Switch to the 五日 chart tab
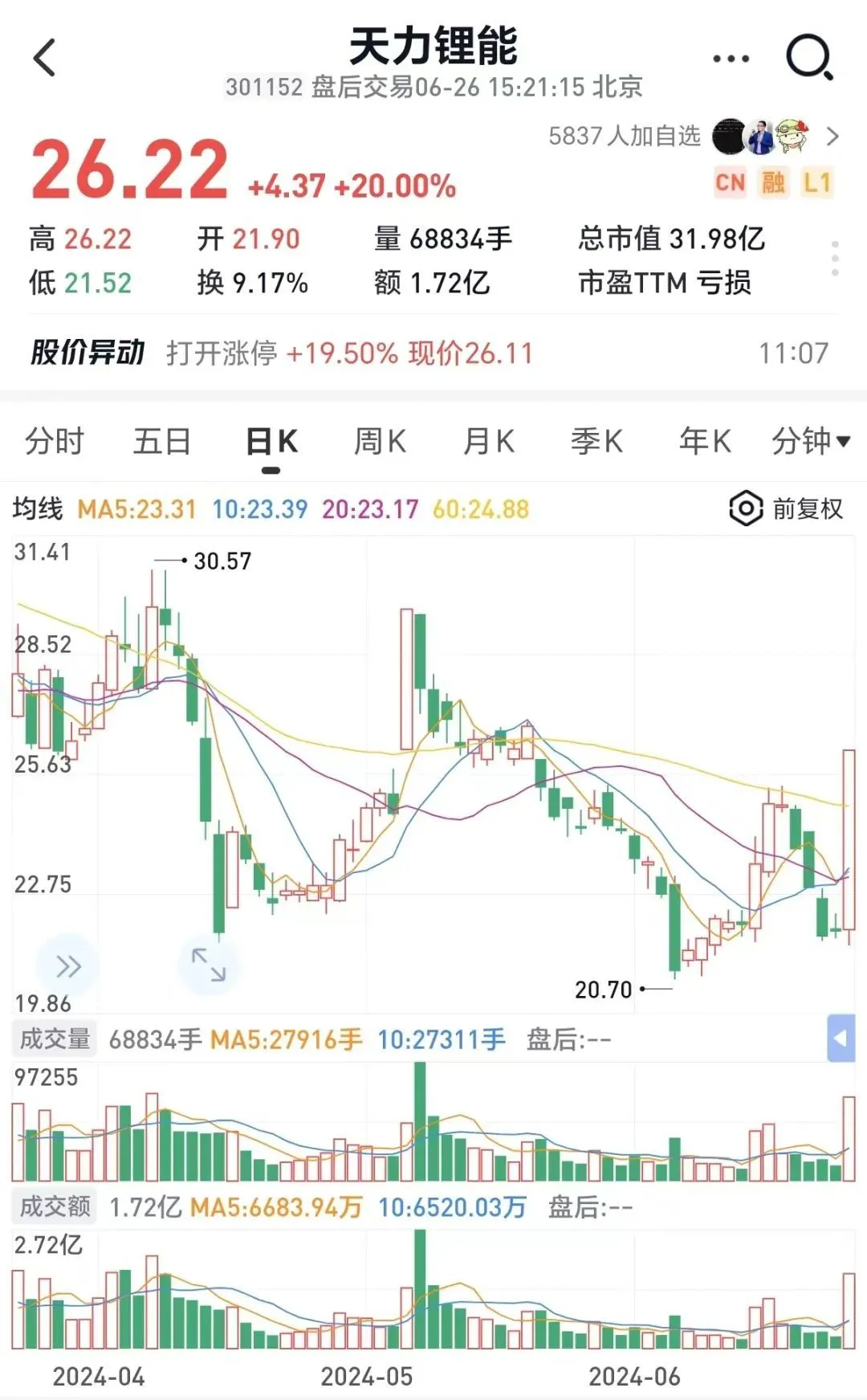867x1400 pixels. click(x=161, y=441)
